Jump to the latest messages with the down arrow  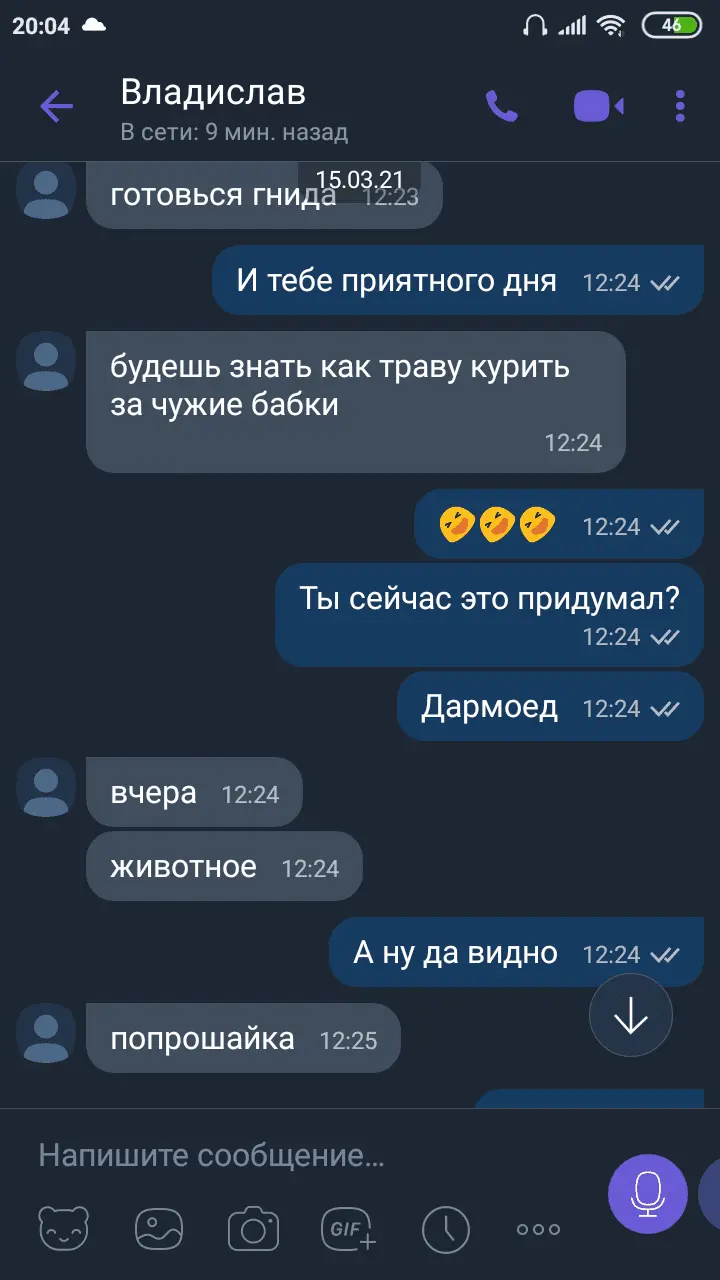point(631,1016)
